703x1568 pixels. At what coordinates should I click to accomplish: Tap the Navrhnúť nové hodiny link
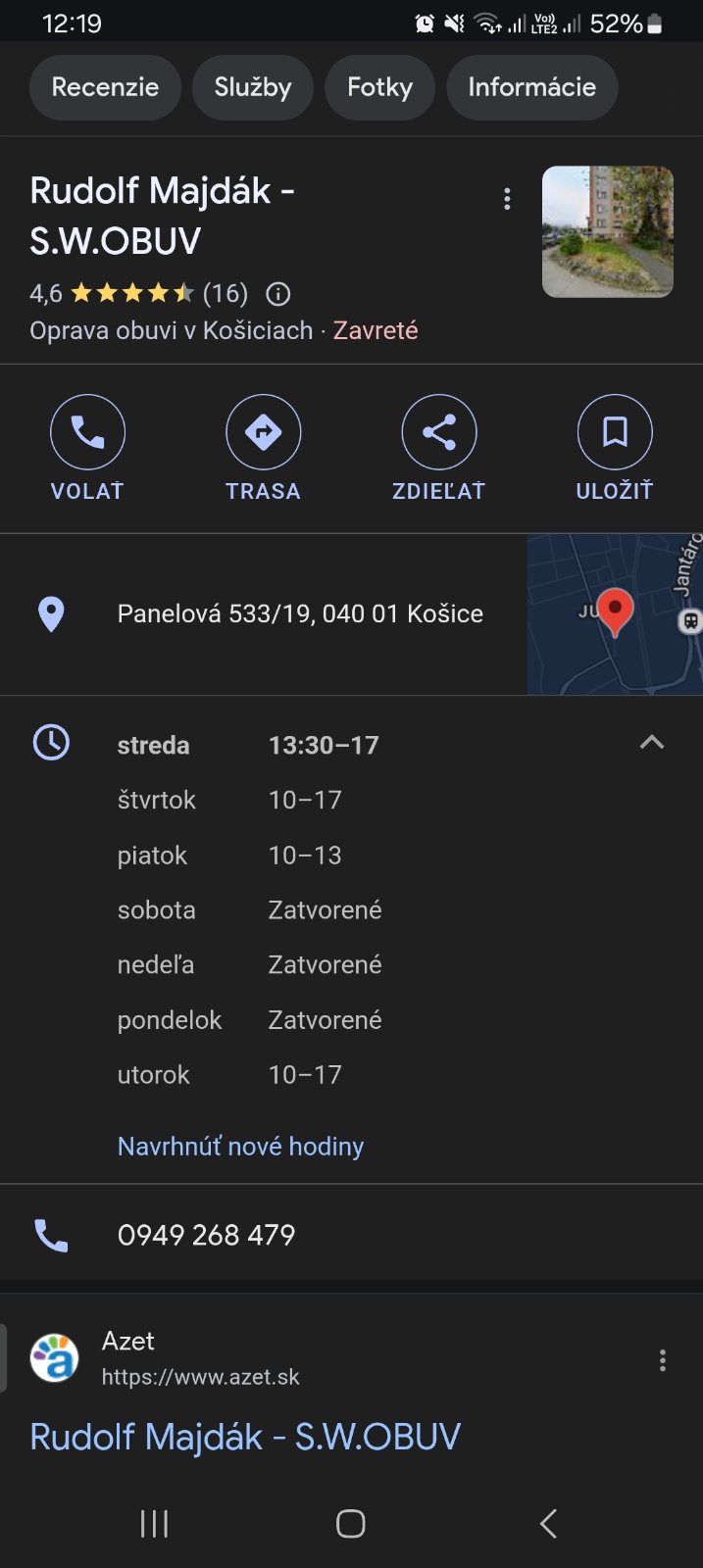coord(240,1146)
